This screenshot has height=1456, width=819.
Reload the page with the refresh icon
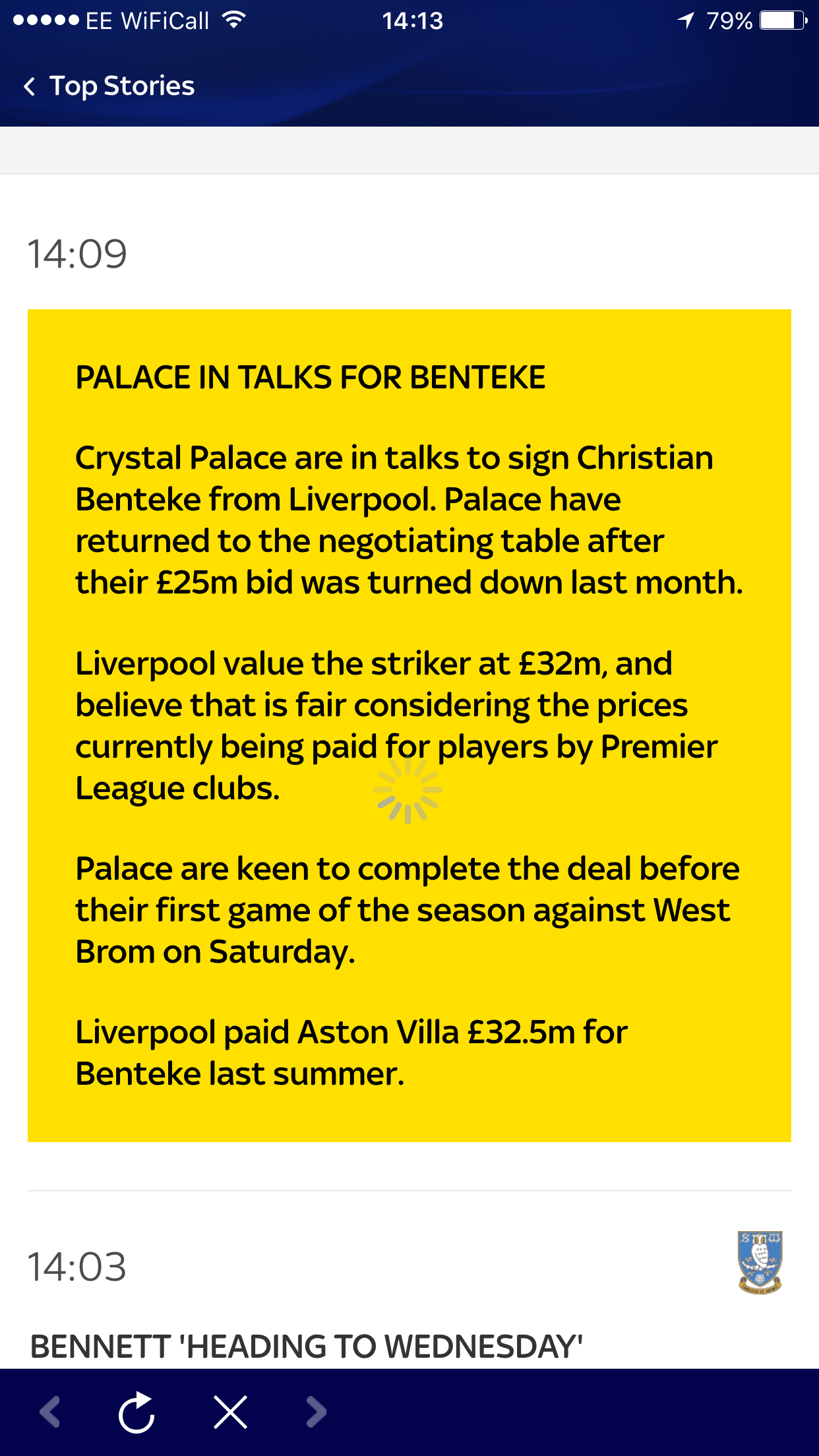point(136,1412)
